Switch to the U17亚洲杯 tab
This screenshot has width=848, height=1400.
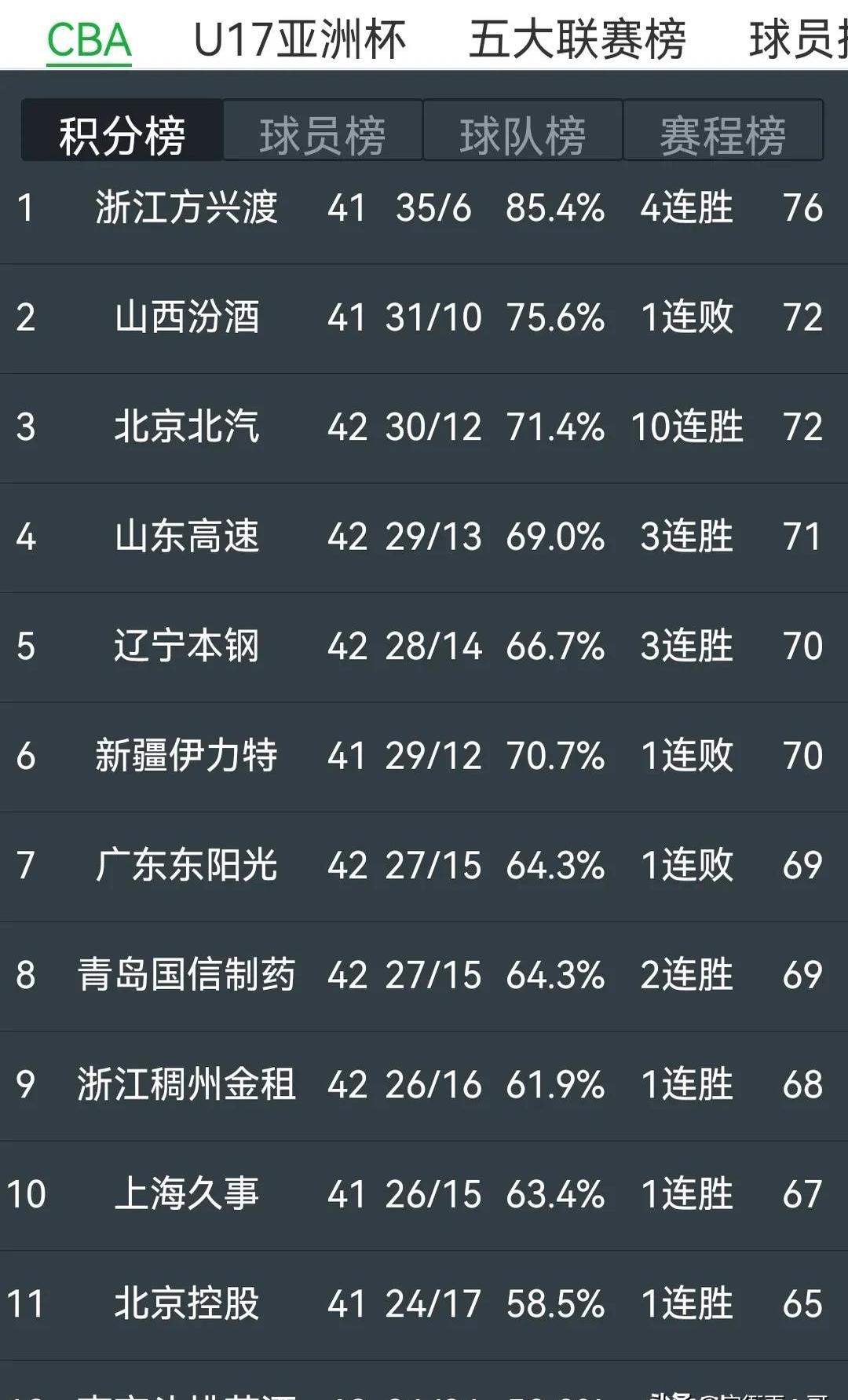299,39
